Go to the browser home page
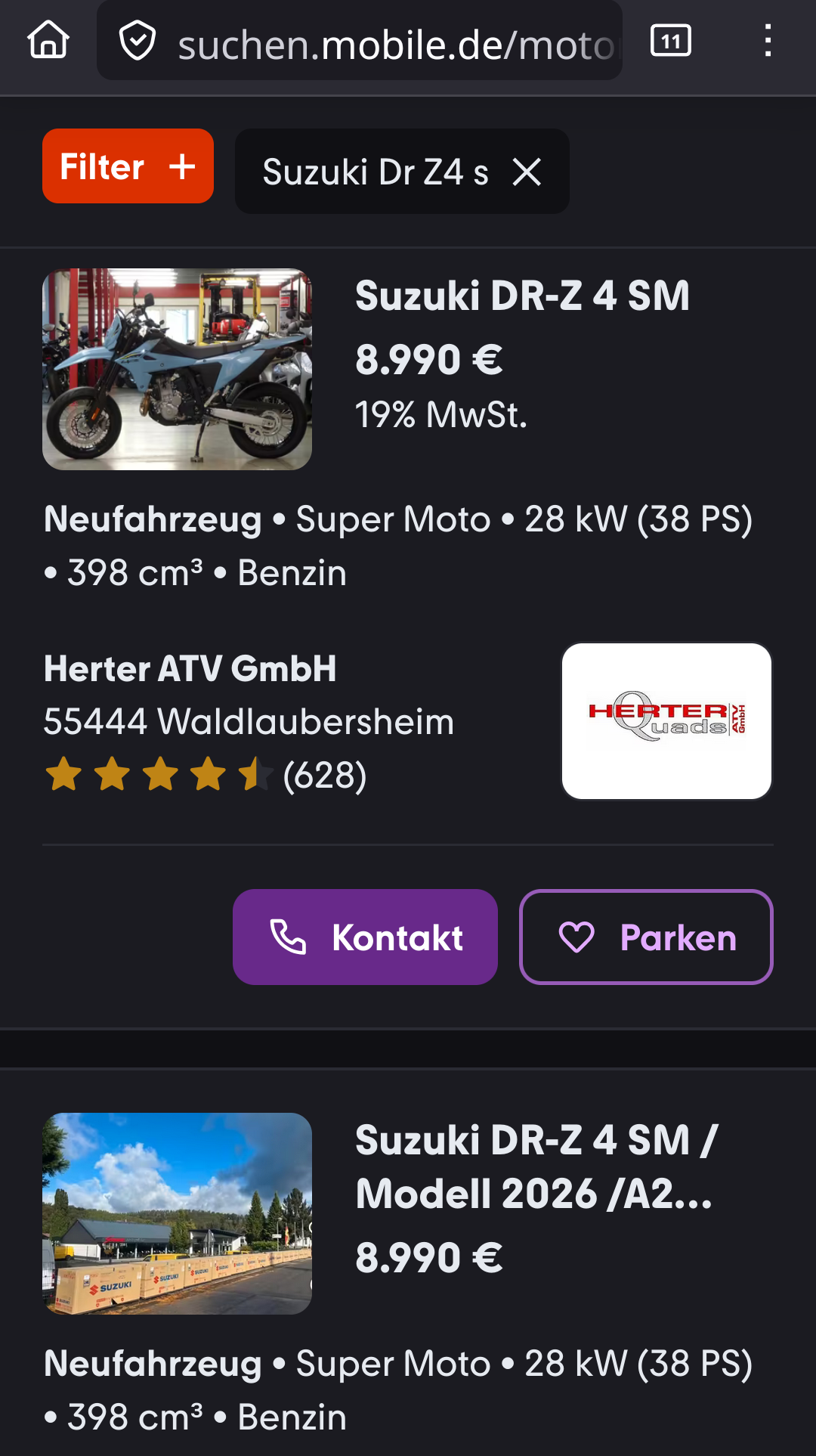Screen dimensions: 816x1456 [x=48, y=41]
